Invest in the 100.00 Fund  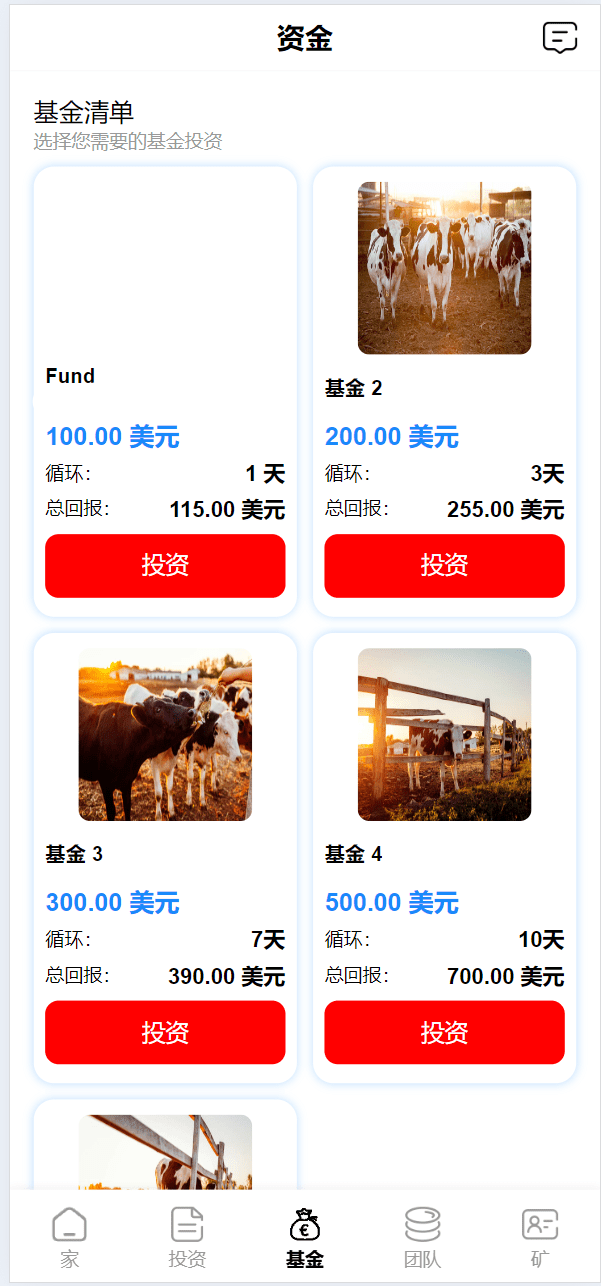coord(165,566)
